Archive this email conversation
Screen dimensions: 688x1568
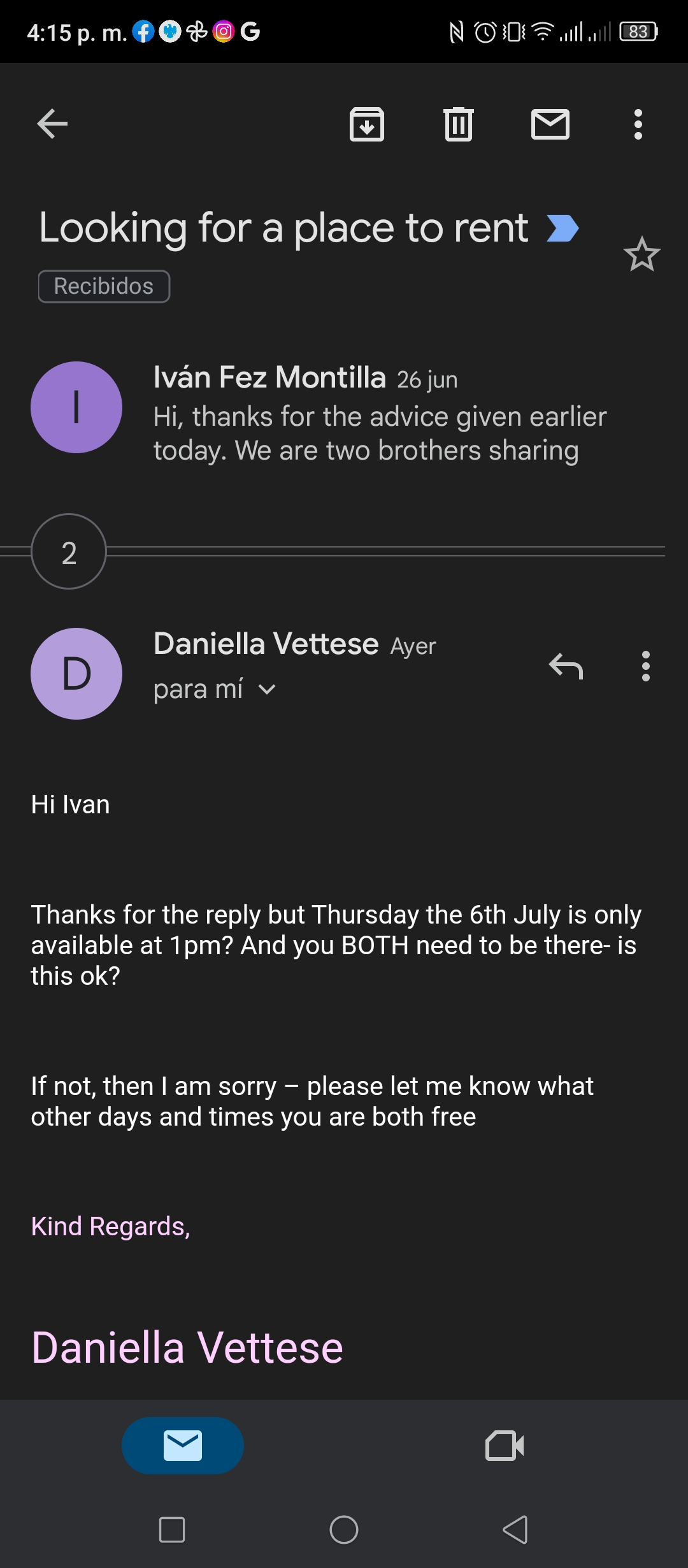(x=367, y=124)
